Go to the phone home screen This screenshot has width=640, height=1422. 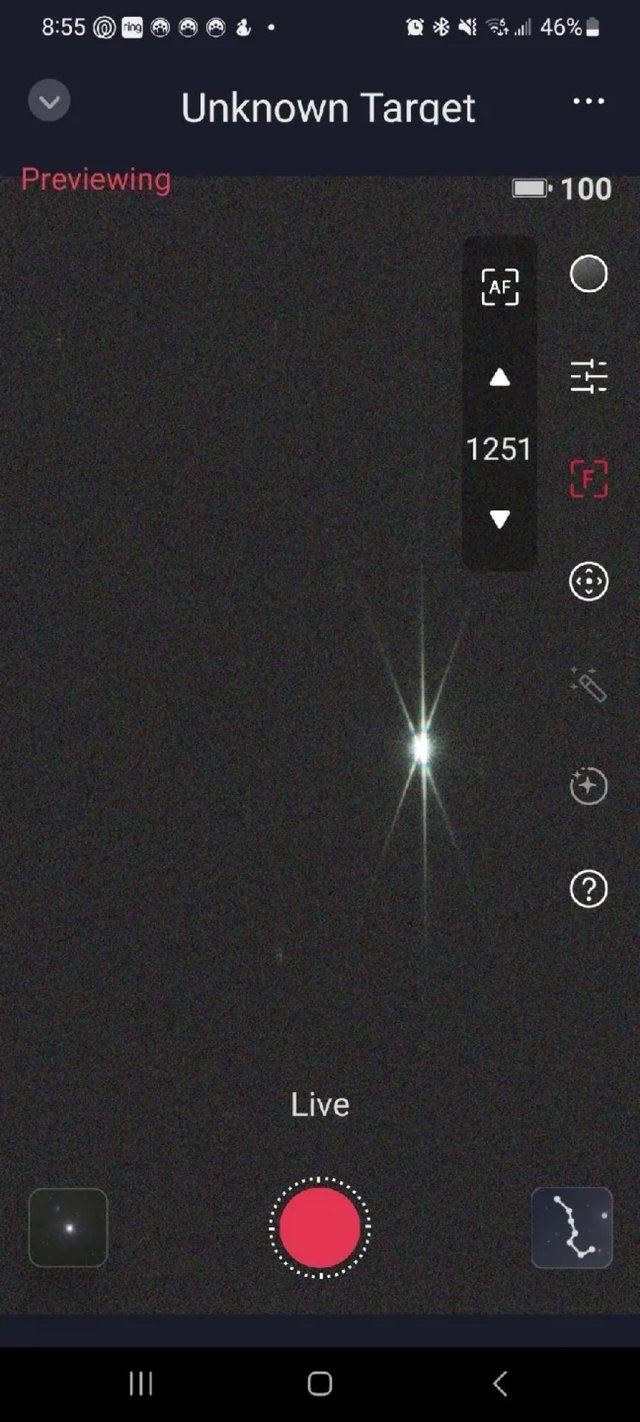[x=320, y=1384]
